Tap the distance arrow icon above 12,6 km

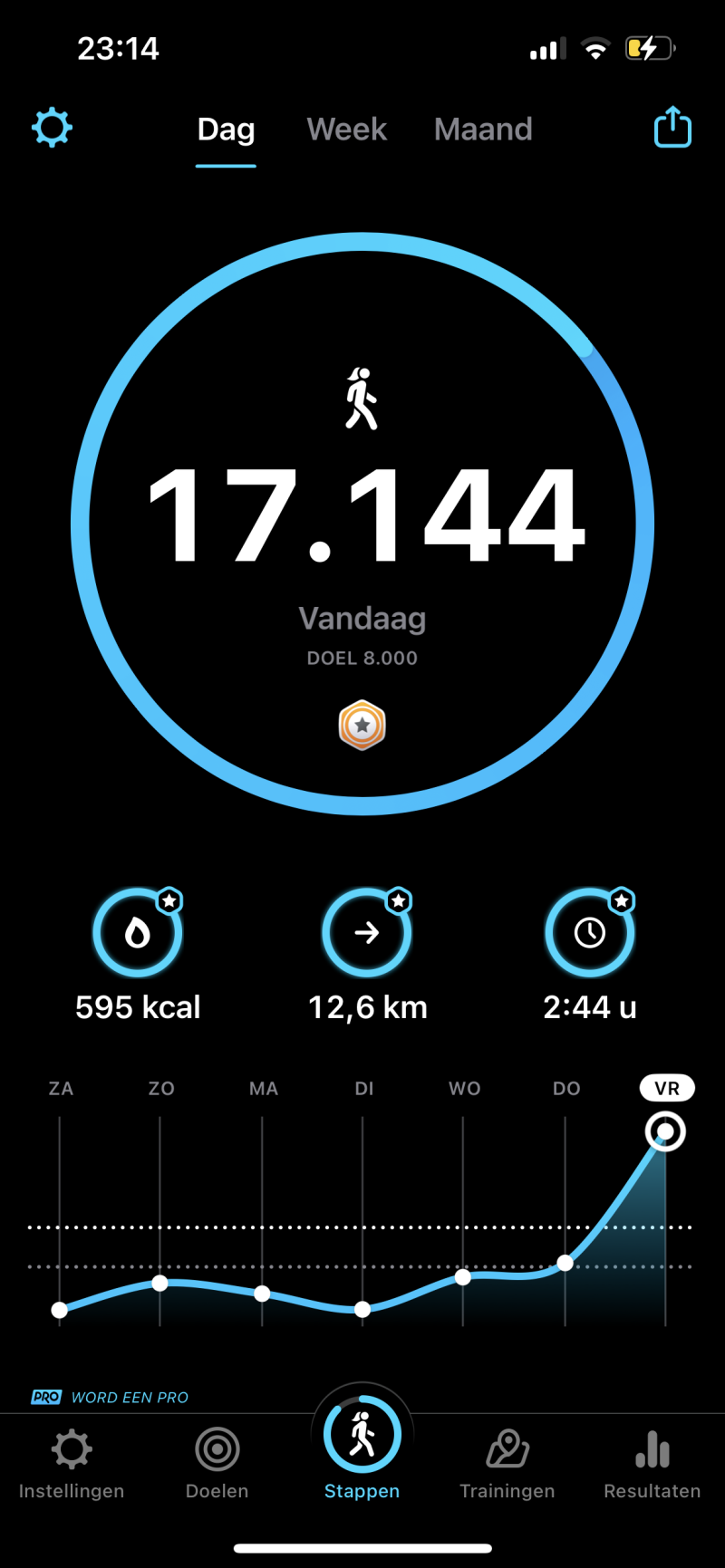pyautogui.click(x=367, y=932)
